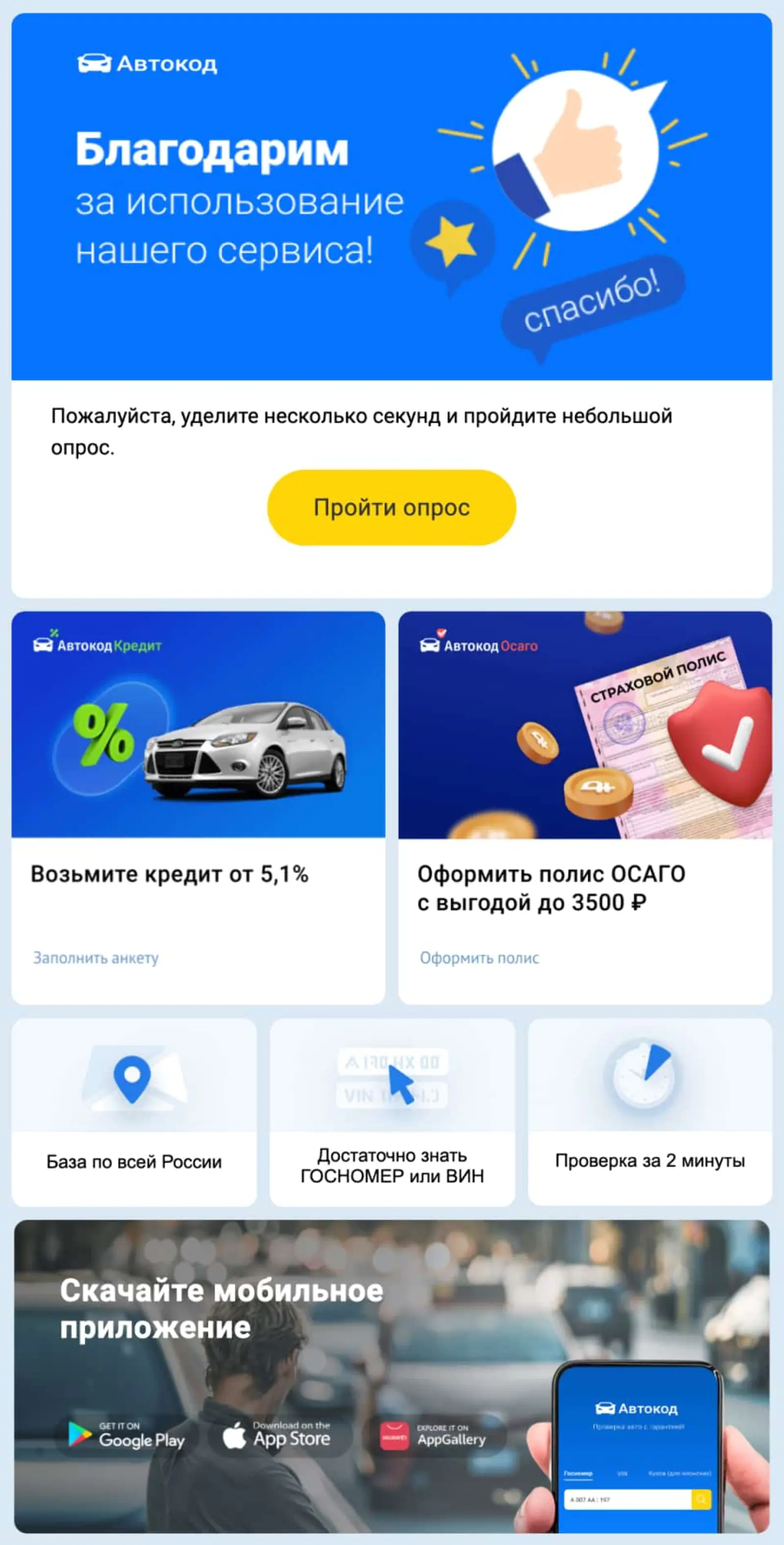
Task: Follow the Заполнить анкету link
Action: [x=96, y=958]
